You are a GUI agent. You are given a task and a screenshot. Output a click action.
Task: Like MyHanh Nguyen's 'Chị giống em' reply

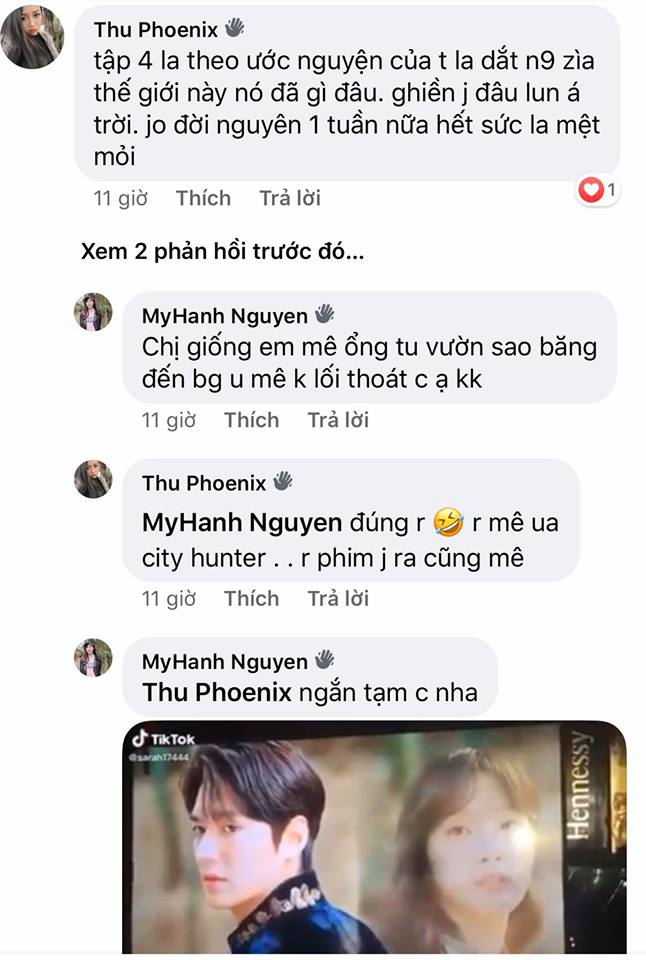coord(251,420)
